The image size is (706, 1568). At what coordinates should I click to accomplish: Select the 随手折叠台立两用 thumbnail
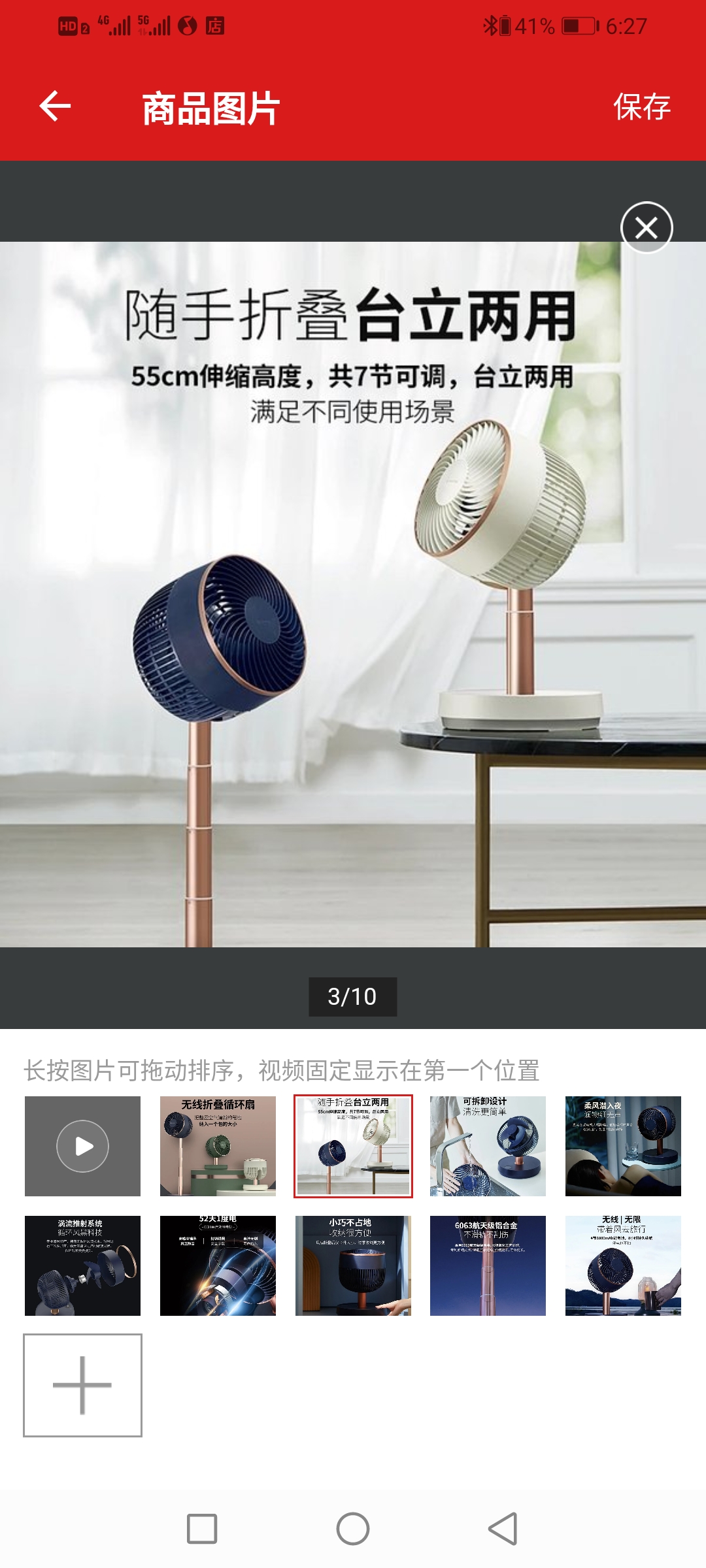(353, 1146)
